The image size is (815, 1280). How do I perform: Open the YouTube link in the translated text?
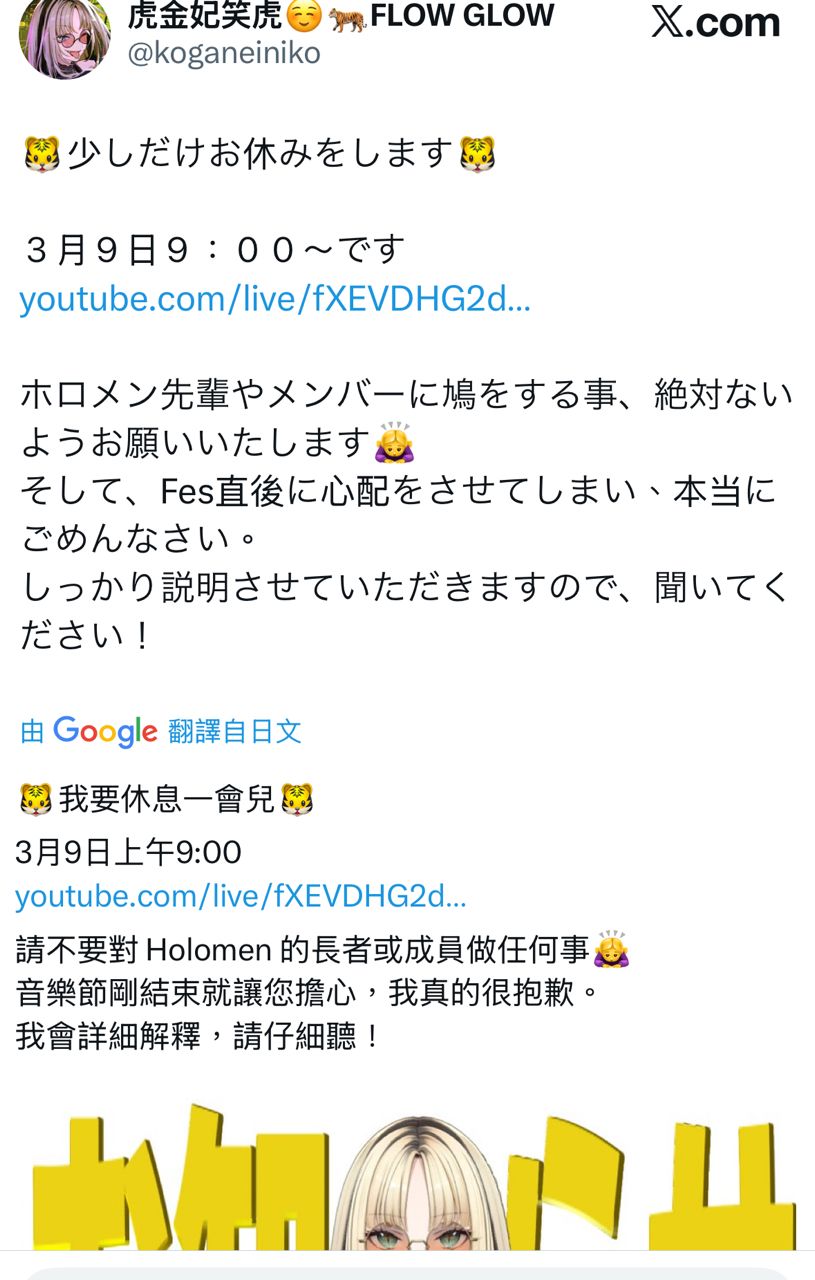pos(241,896)
